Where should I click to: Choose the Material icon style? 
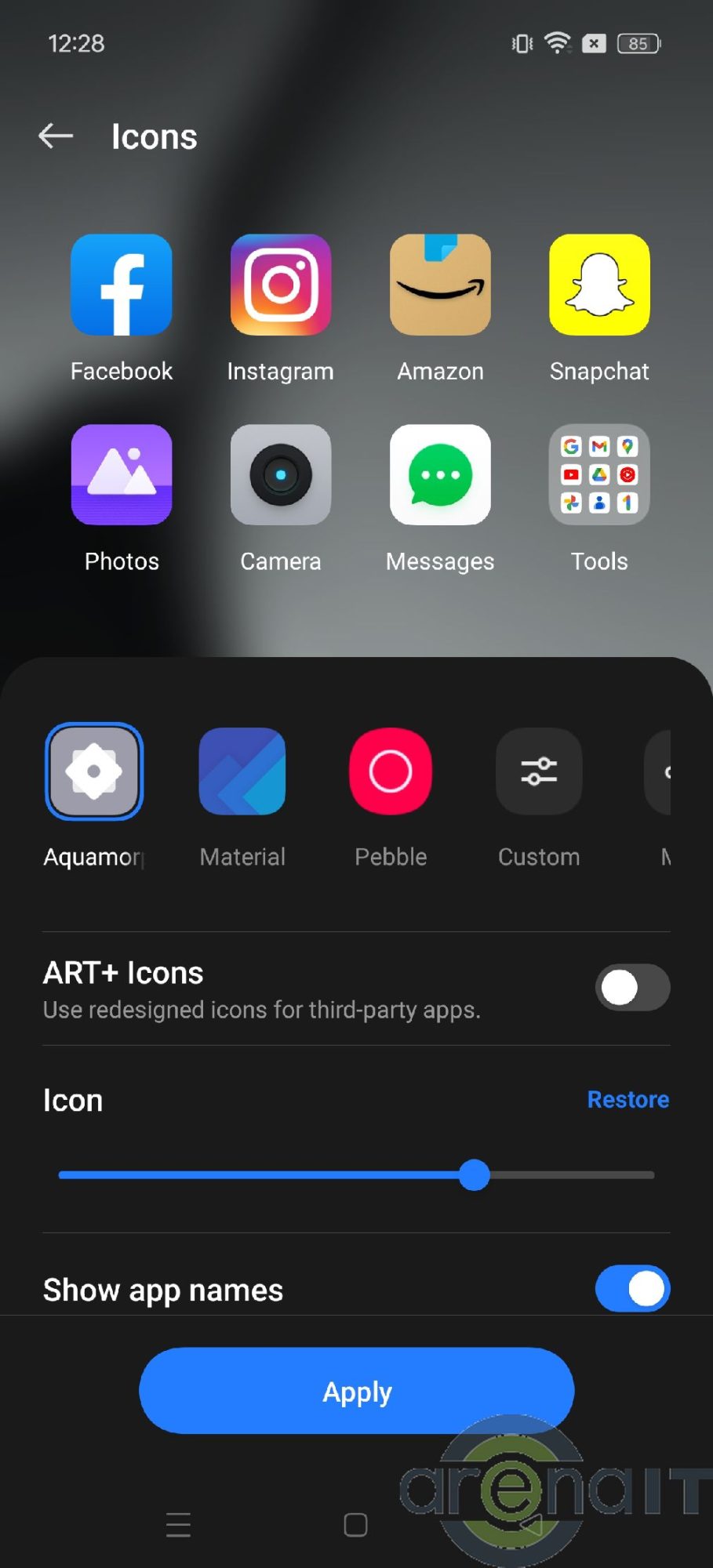click(242, 772)
